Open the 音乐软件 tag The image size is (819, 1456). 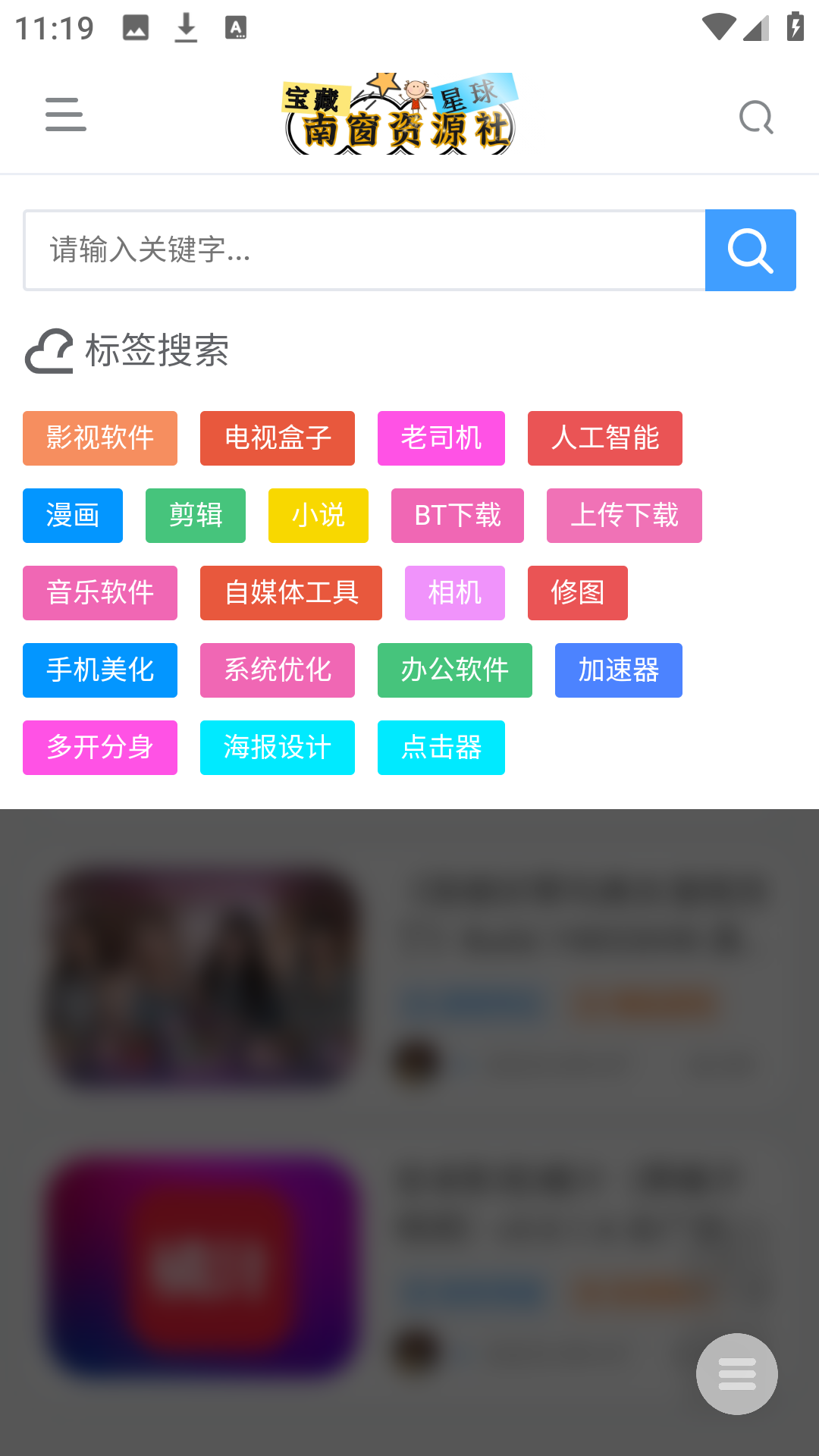[100, 593]
